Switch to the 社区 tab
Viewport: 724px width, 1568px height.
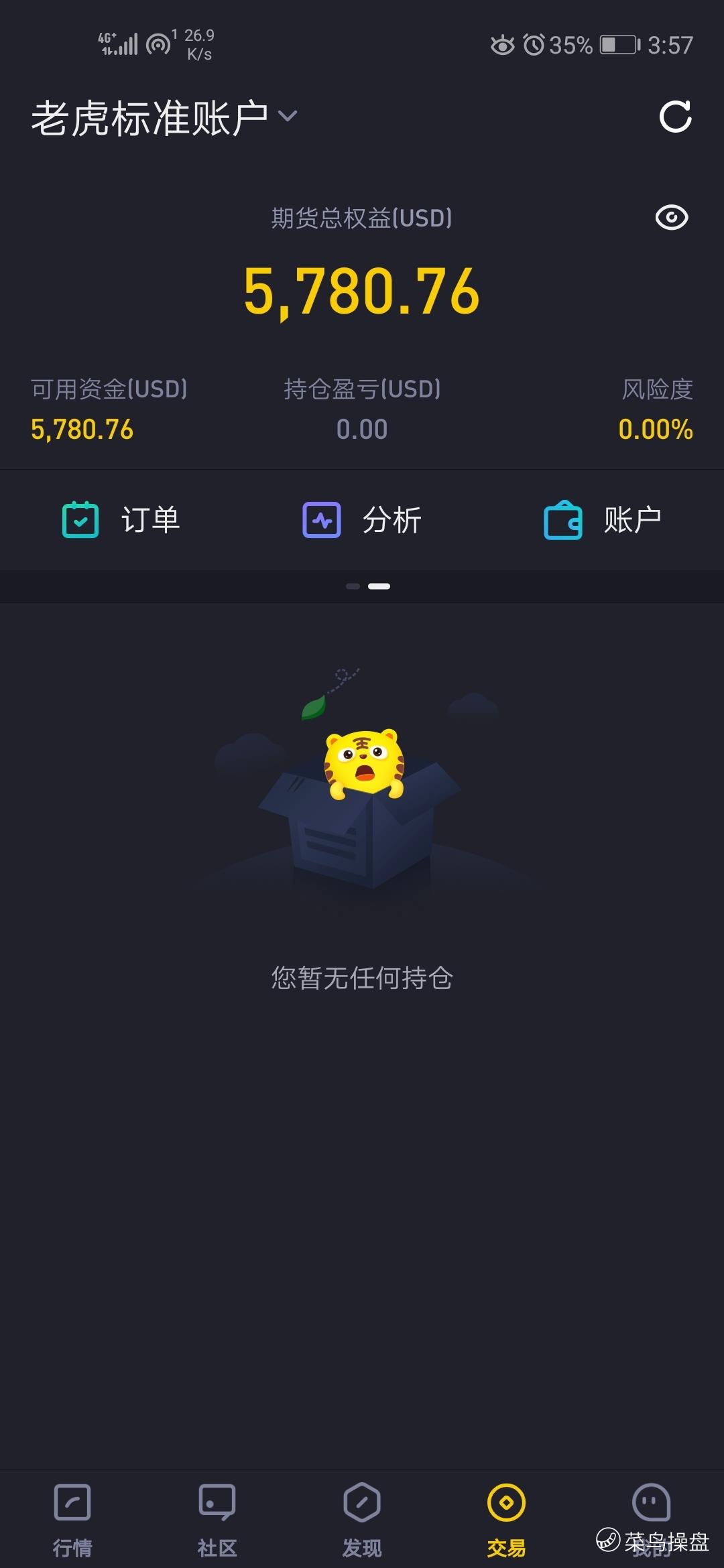coord(217,1518)
